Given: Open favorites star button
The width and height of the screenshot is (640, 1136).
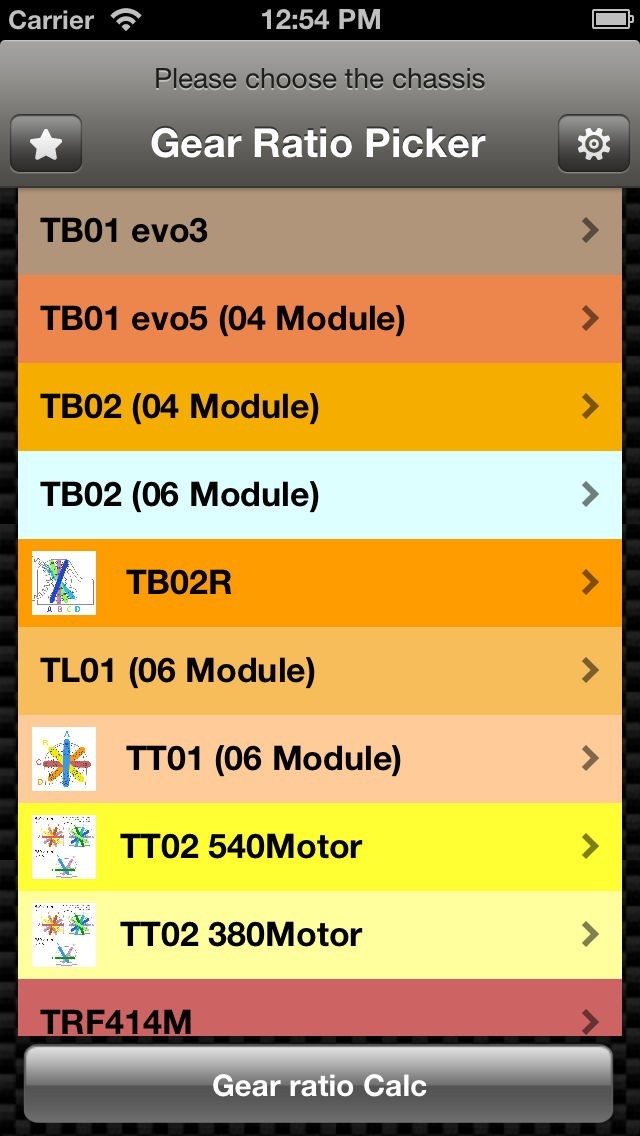Looking at the screenshot, I should point(46,145).
